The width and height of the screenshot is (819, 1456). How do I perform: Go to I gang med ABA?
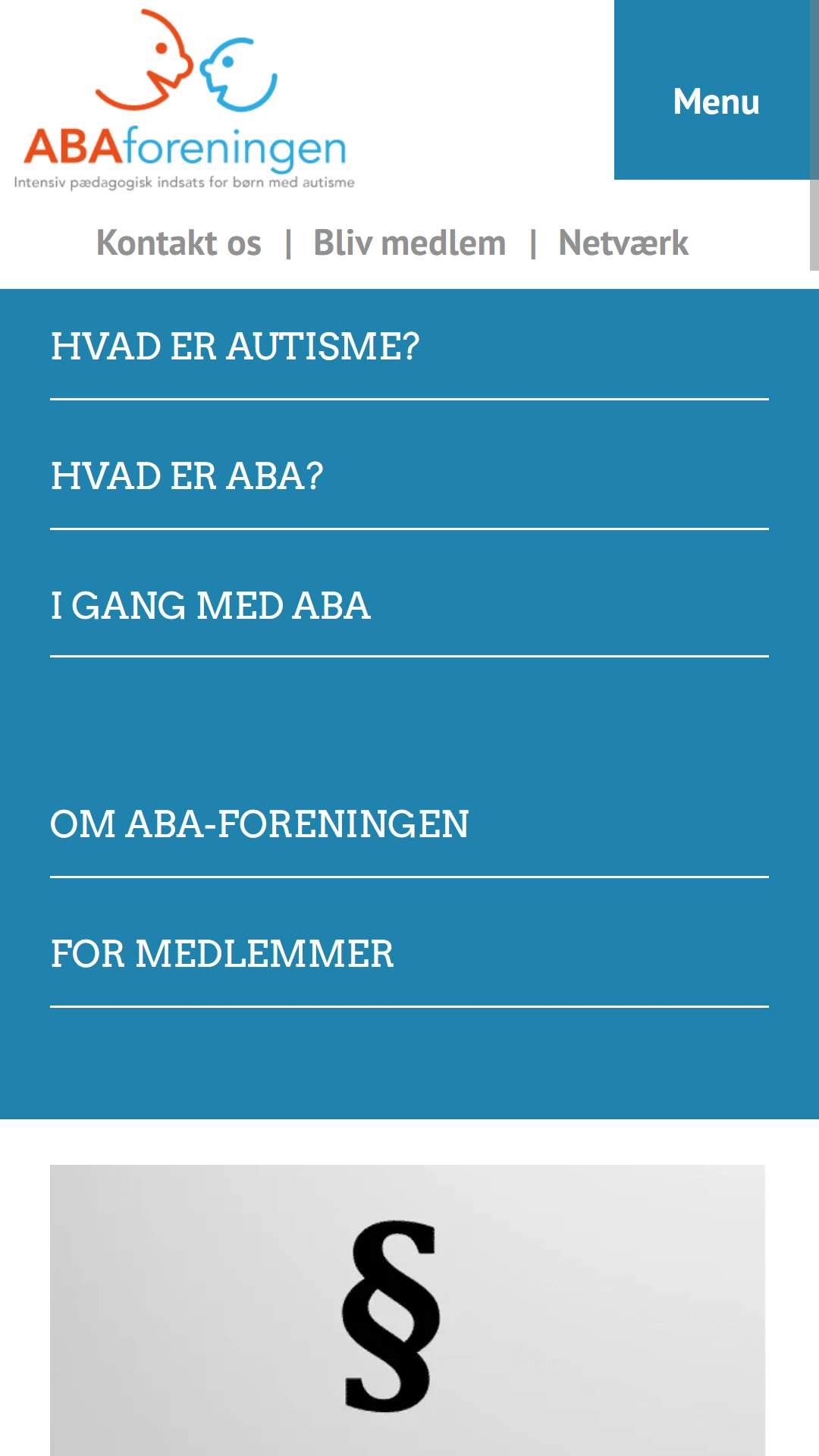coord(409,605)
